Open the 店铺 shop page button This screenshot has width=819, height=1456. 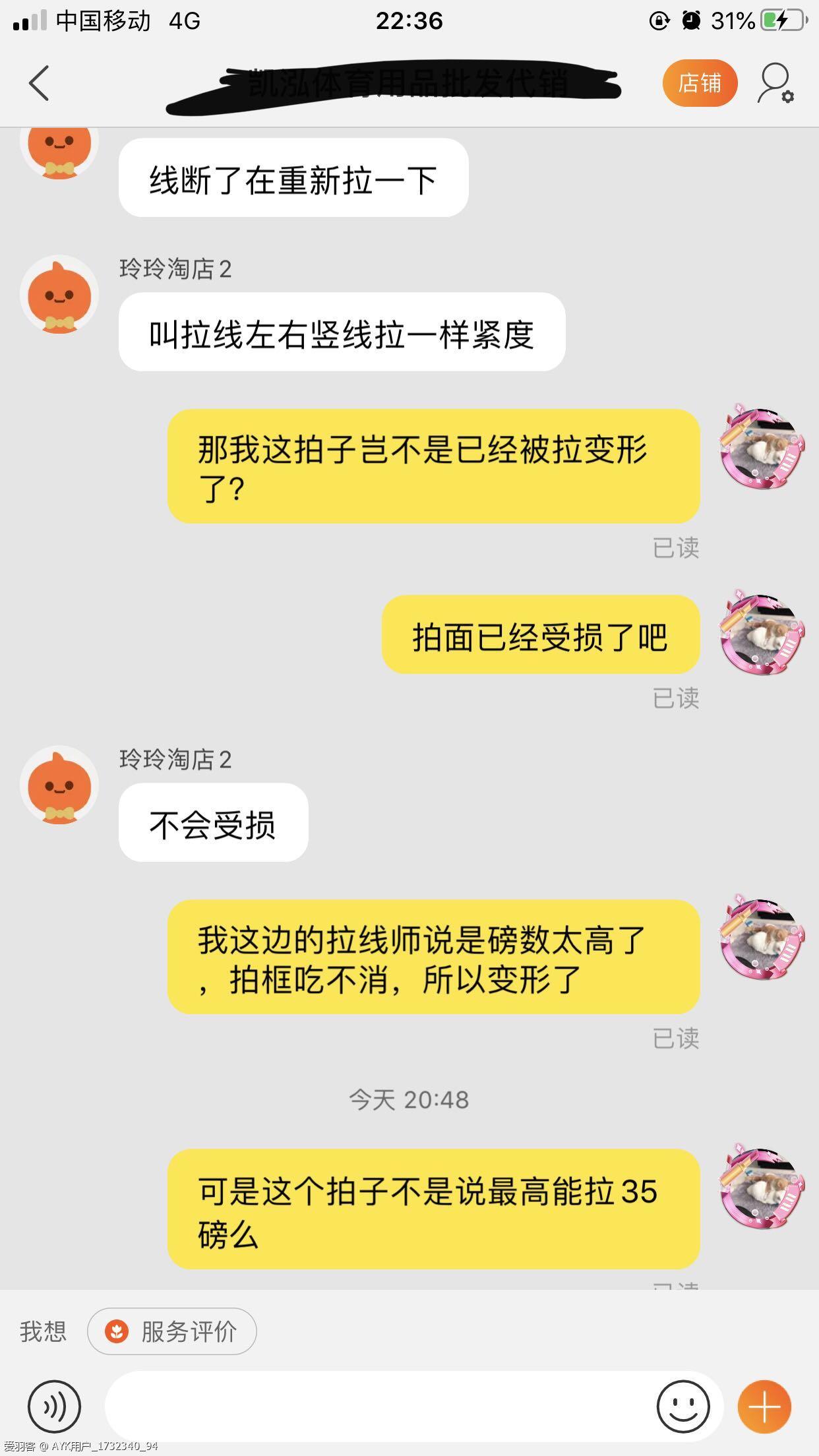699,83
